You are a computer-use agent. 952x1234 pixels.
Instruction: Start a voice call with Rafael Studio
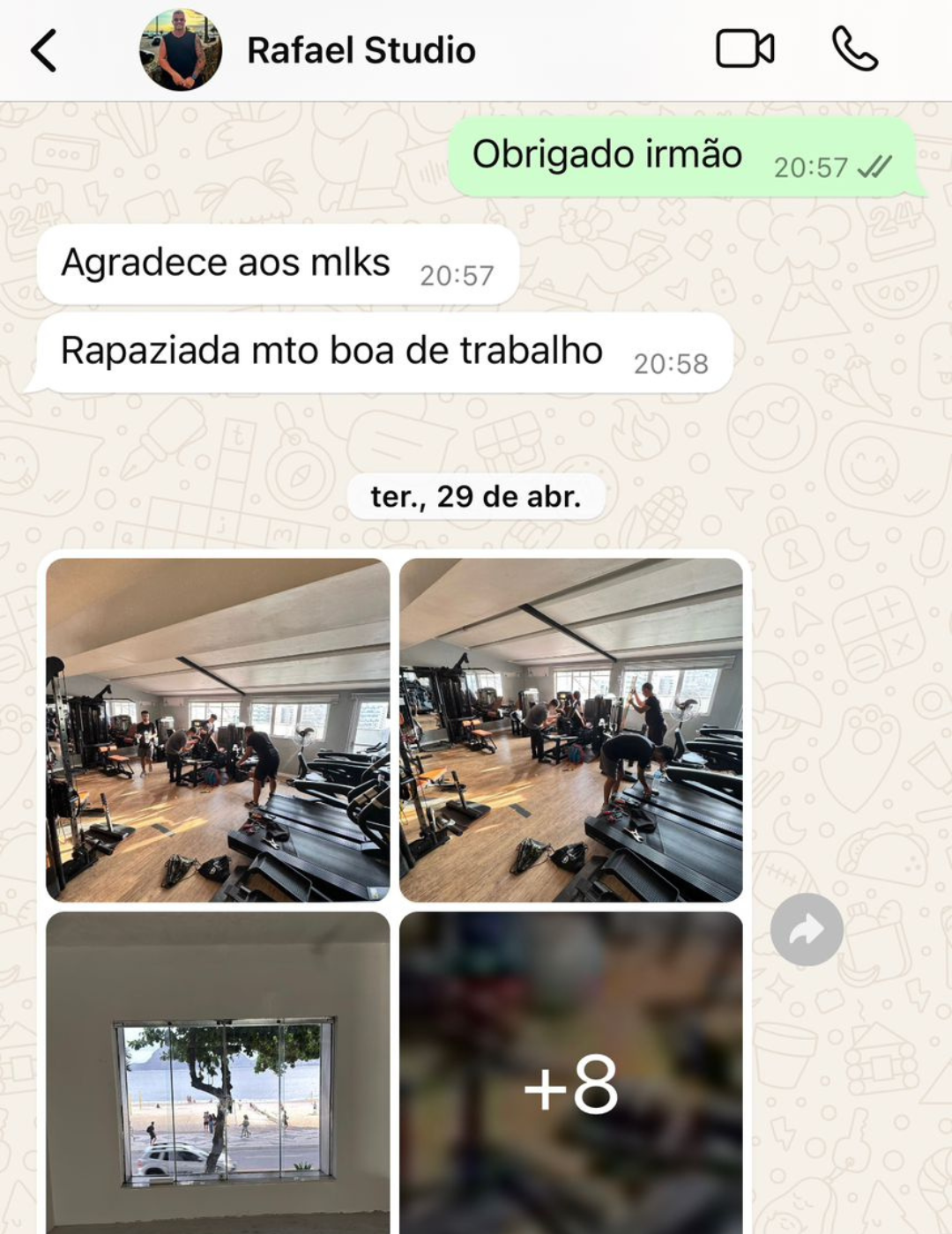click(854, 48)
